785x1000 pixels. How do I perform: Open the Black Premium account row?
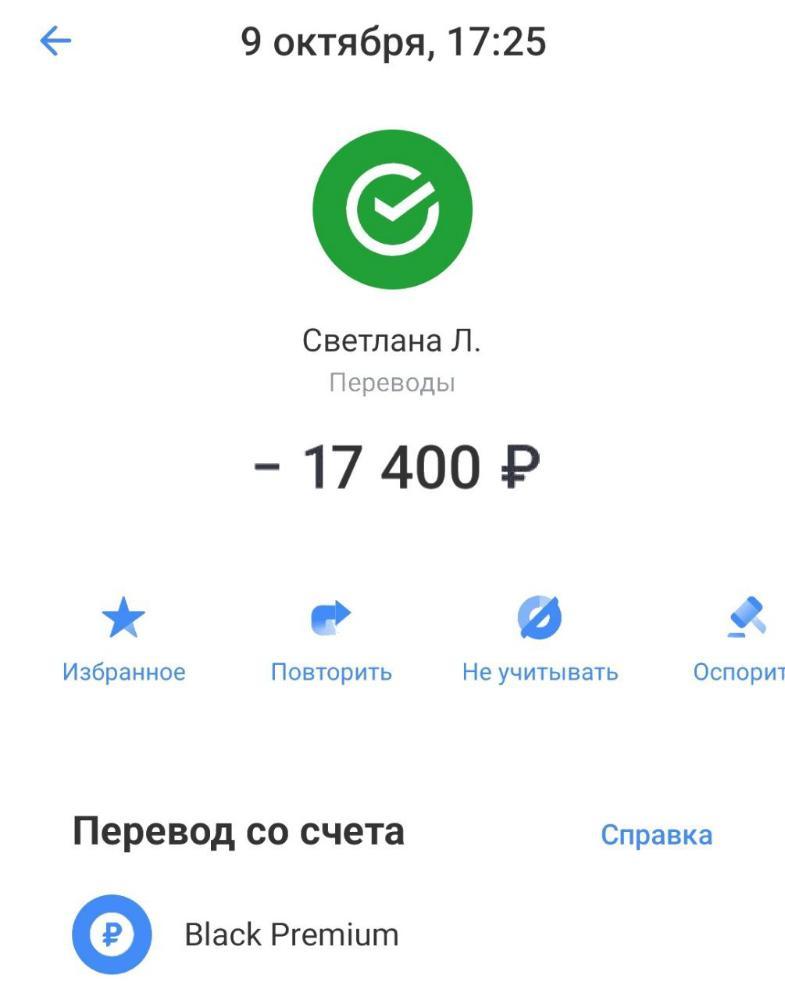coord(290,935)
